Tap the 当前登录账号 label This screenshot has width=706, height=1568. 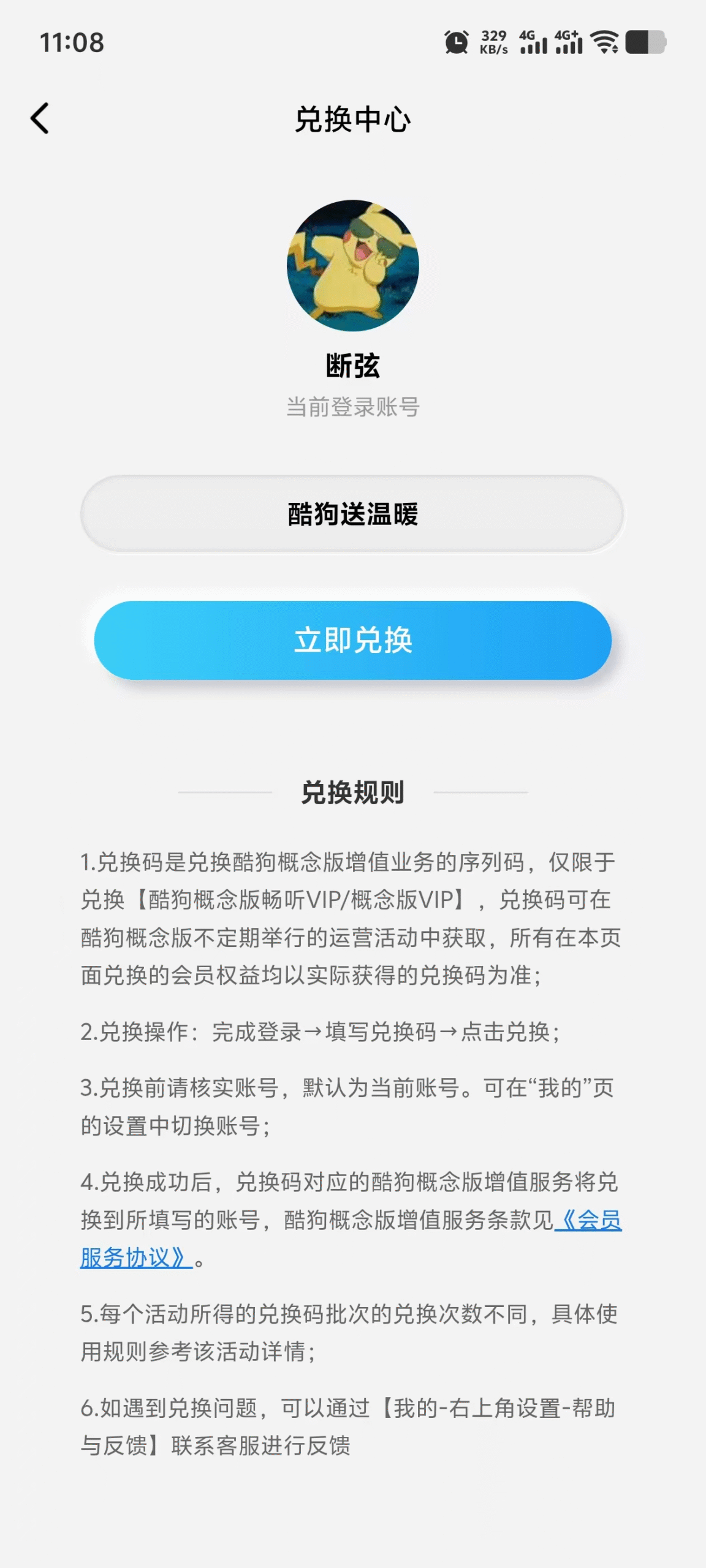353,406
